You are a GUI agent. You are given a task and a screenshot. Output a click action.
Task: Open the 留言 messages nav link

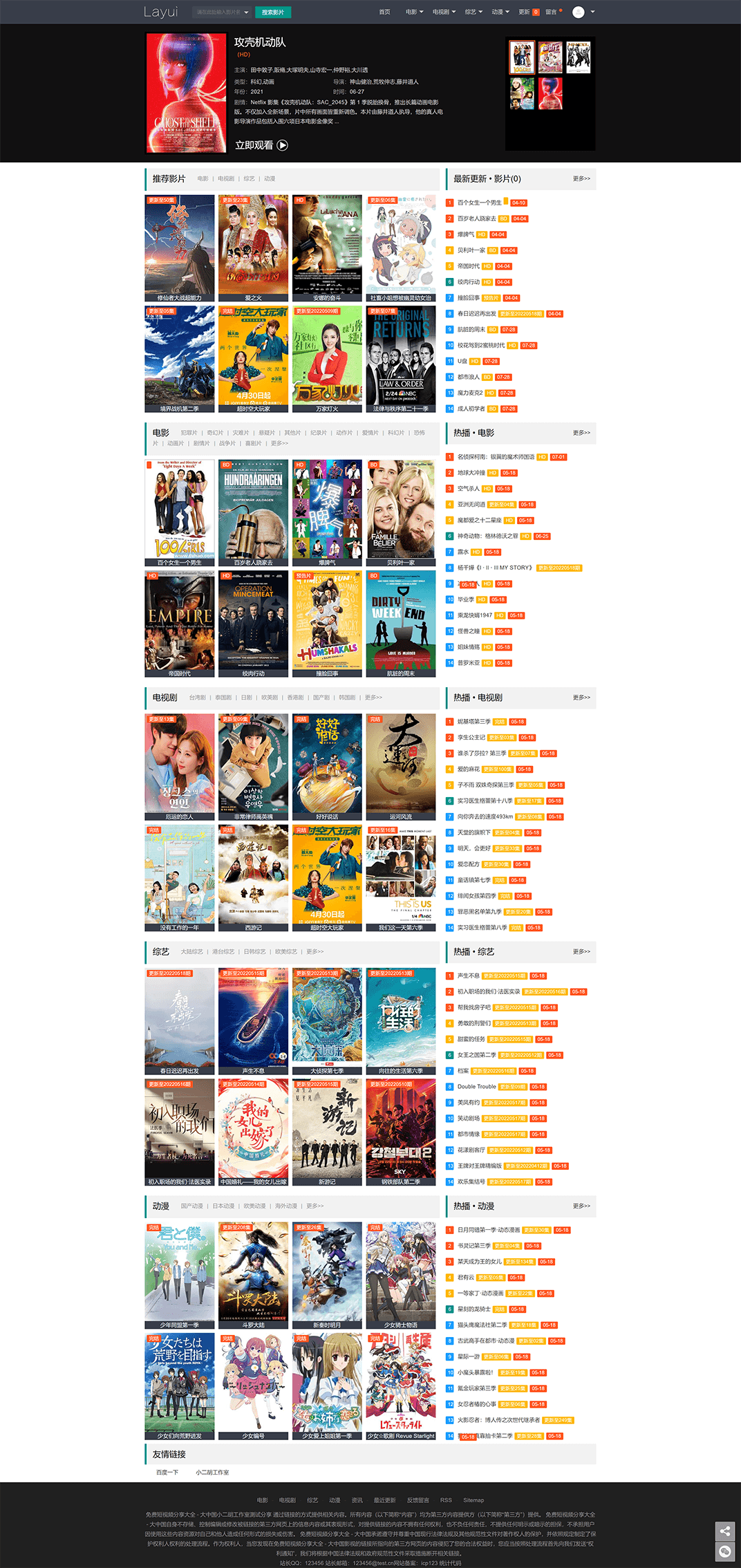[552, 12]
